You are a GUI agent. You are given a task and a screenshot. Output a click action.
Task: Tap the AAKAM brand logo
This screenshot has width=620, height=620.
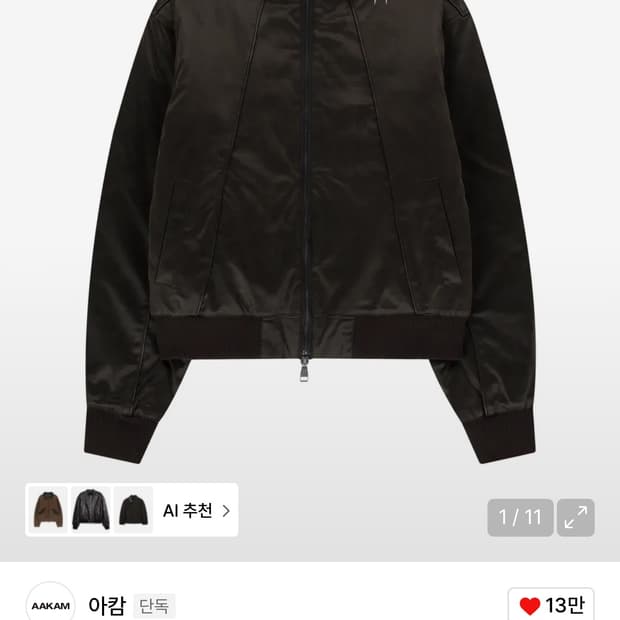(50, 604)
